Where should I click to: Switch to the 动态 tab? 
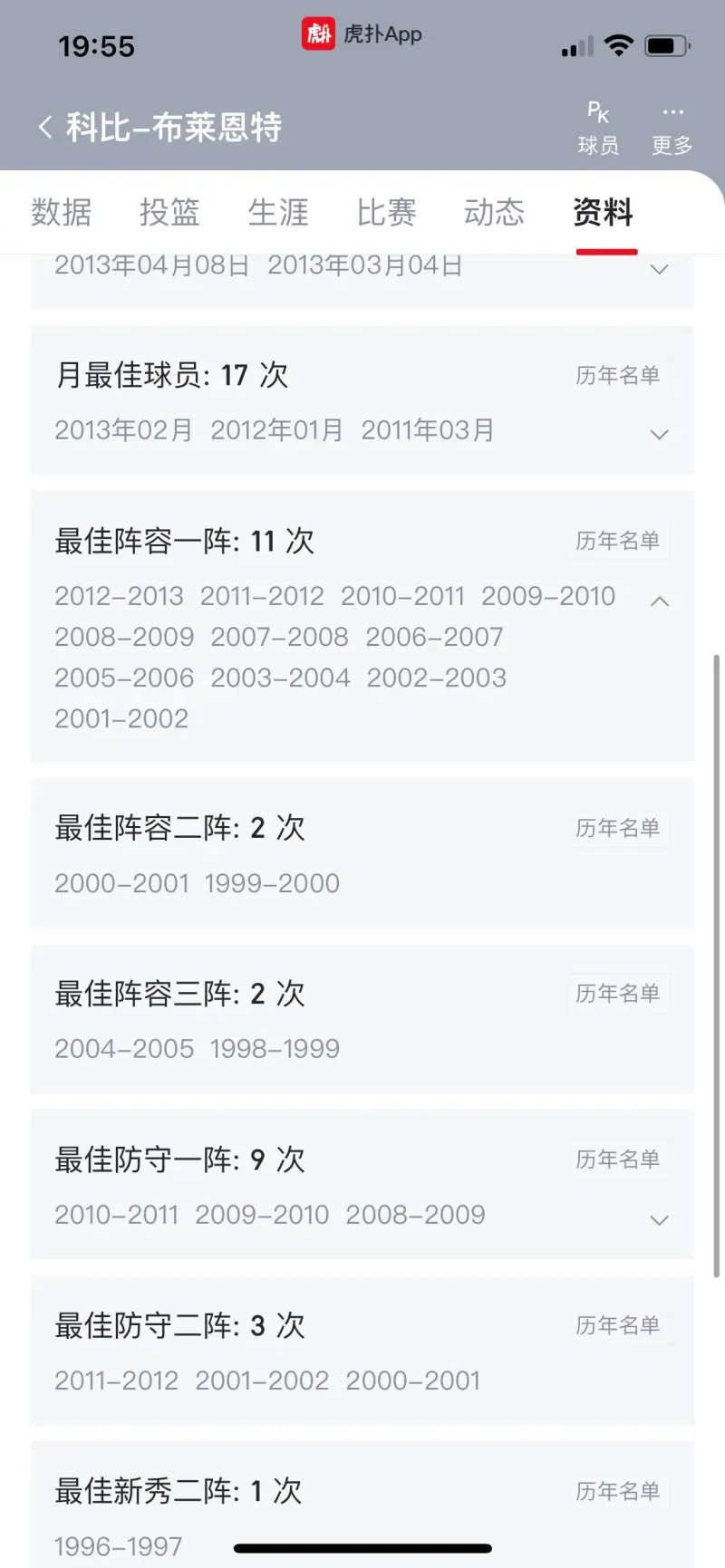(494, 212)
